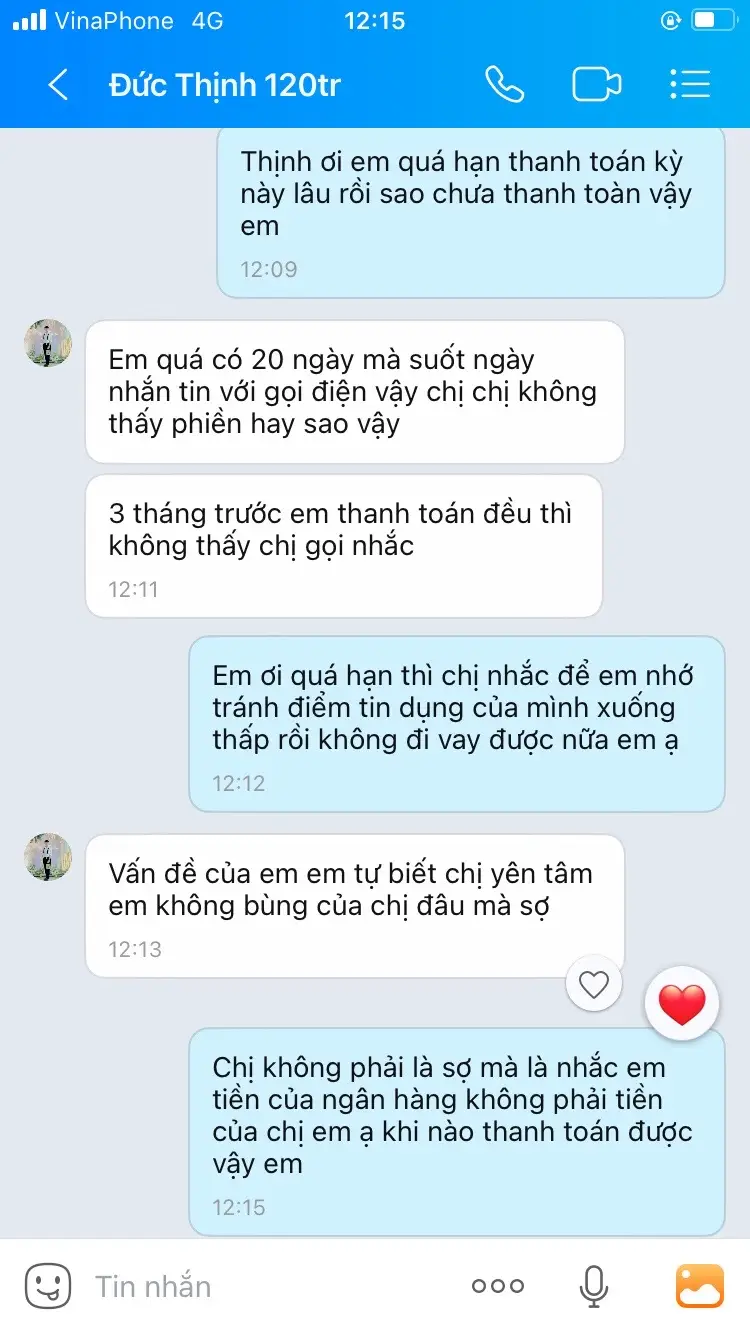Open Đức Thịnh's avatar beside the 12:13 message

pos(47,857)
